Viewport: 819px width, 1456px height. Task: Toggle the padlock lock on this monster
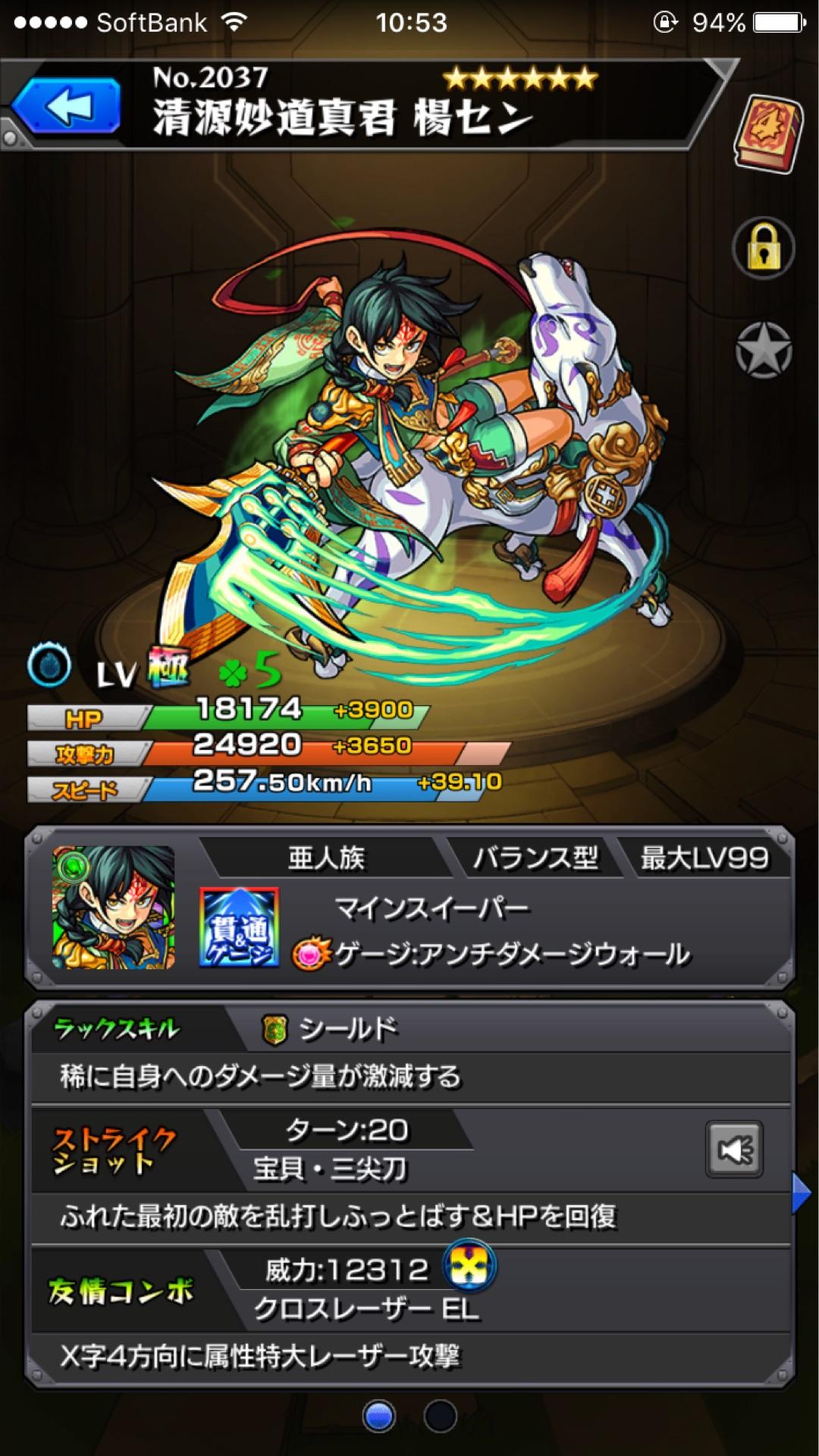coord(764,249)
